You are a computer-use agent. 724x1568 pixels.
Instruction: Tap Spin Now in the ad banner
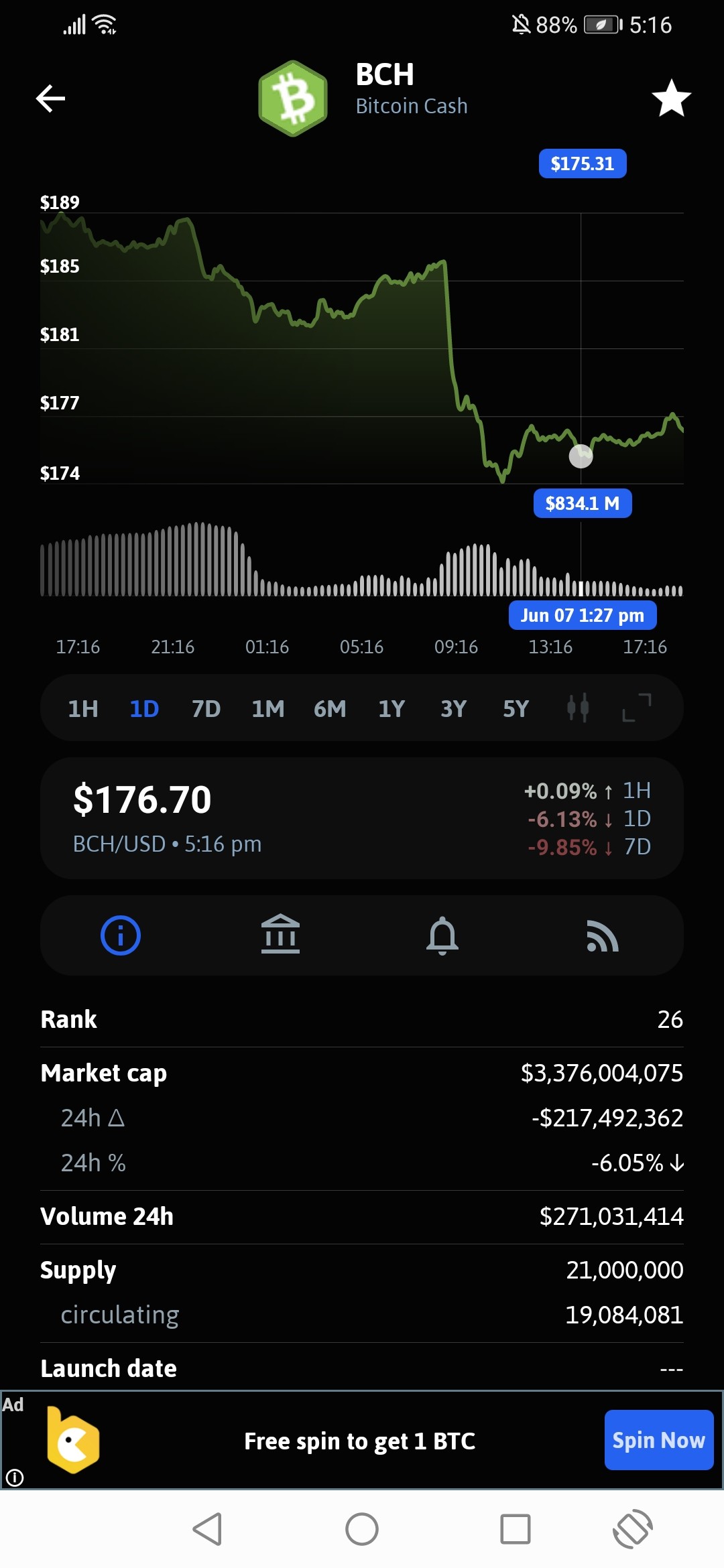[x=659, y=1440]
